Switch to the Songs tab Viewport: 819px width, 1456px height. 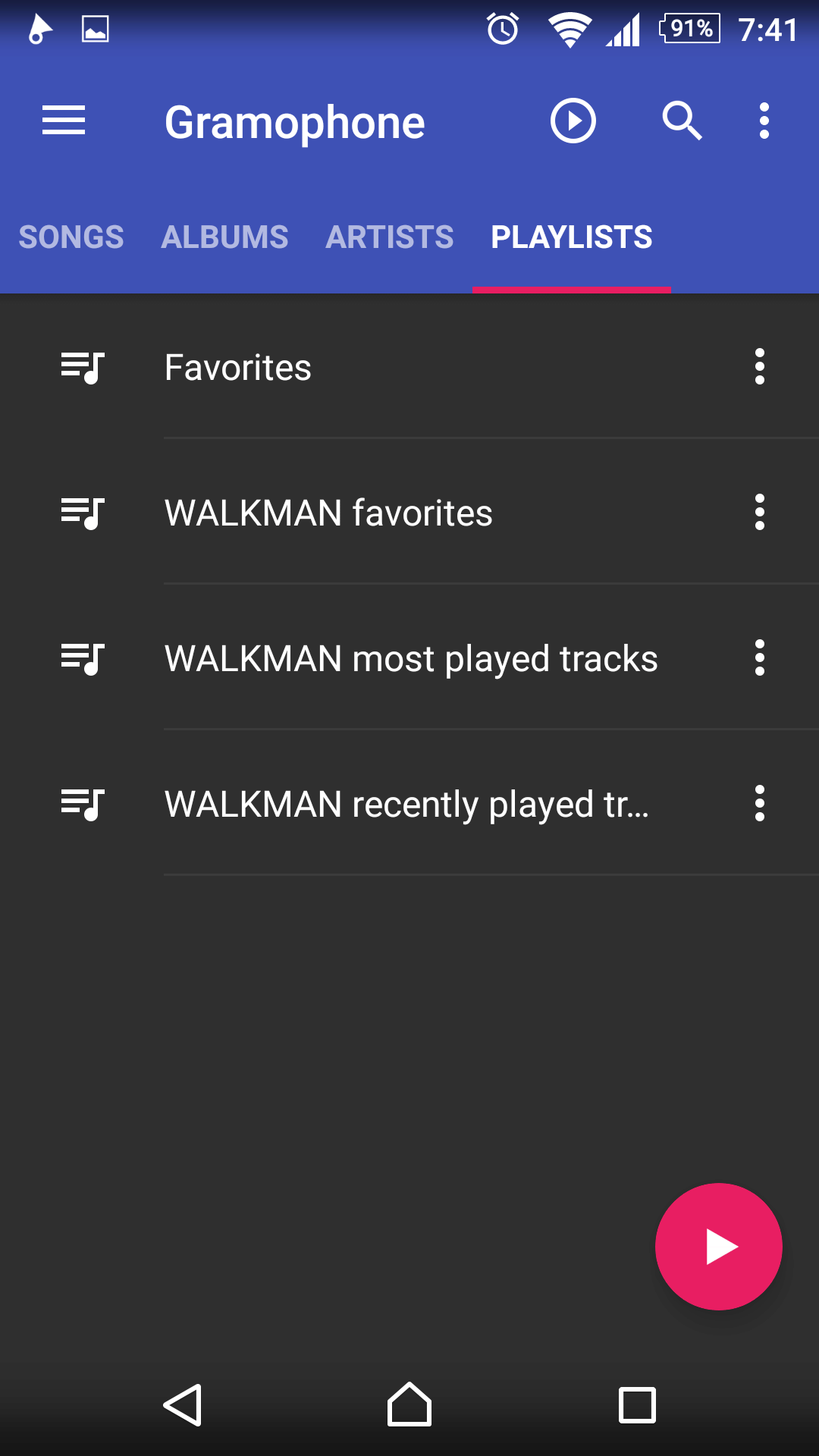click(x=71, y=237)
